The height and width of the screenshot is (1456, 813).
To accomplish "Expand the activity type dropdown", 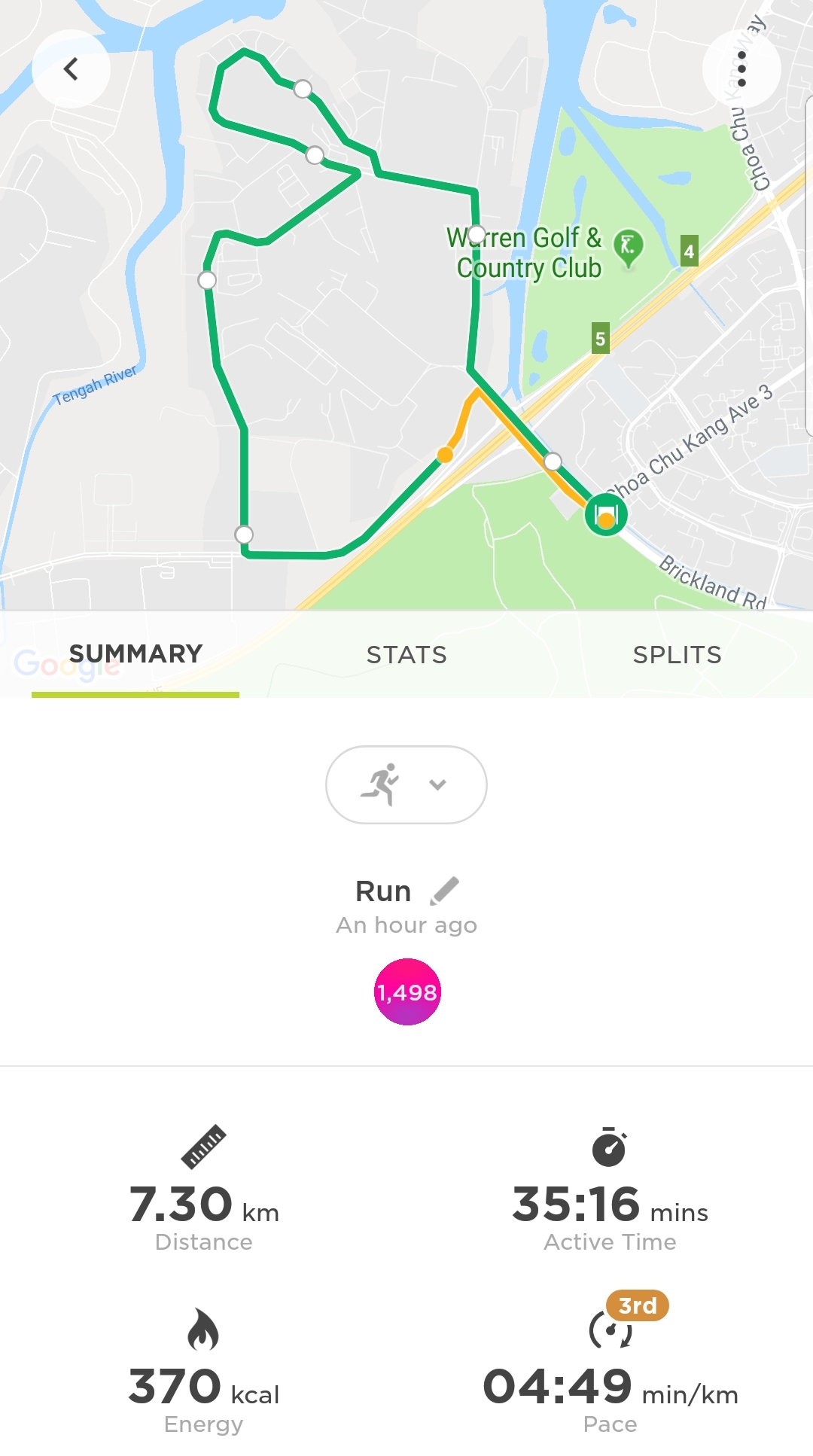I will [x=406, y=784].
